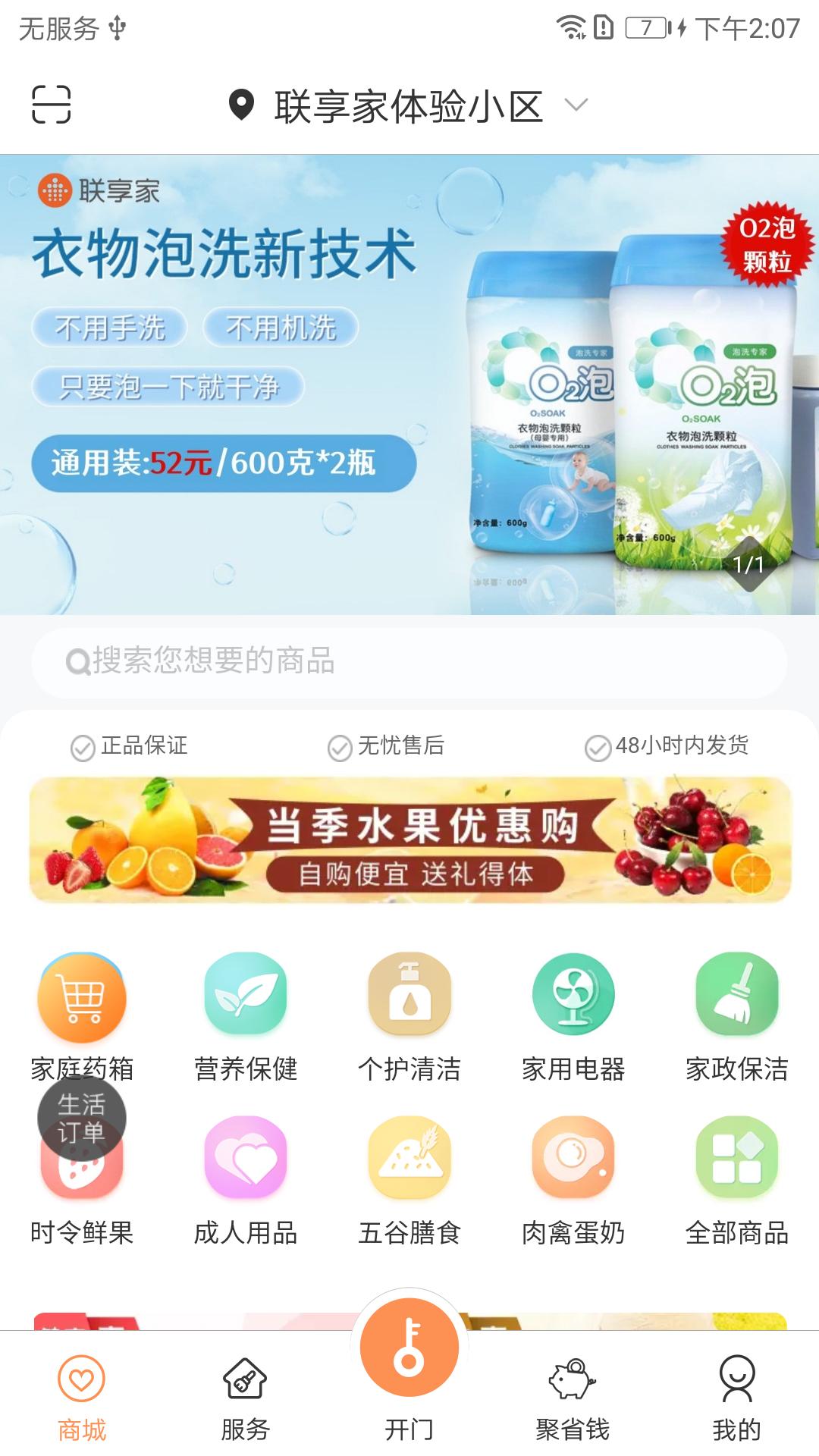The width and height of the screenshot is (819, 1456).
Task: Tap the 搜索您想要的商品 search box
Action: point(409,662)
